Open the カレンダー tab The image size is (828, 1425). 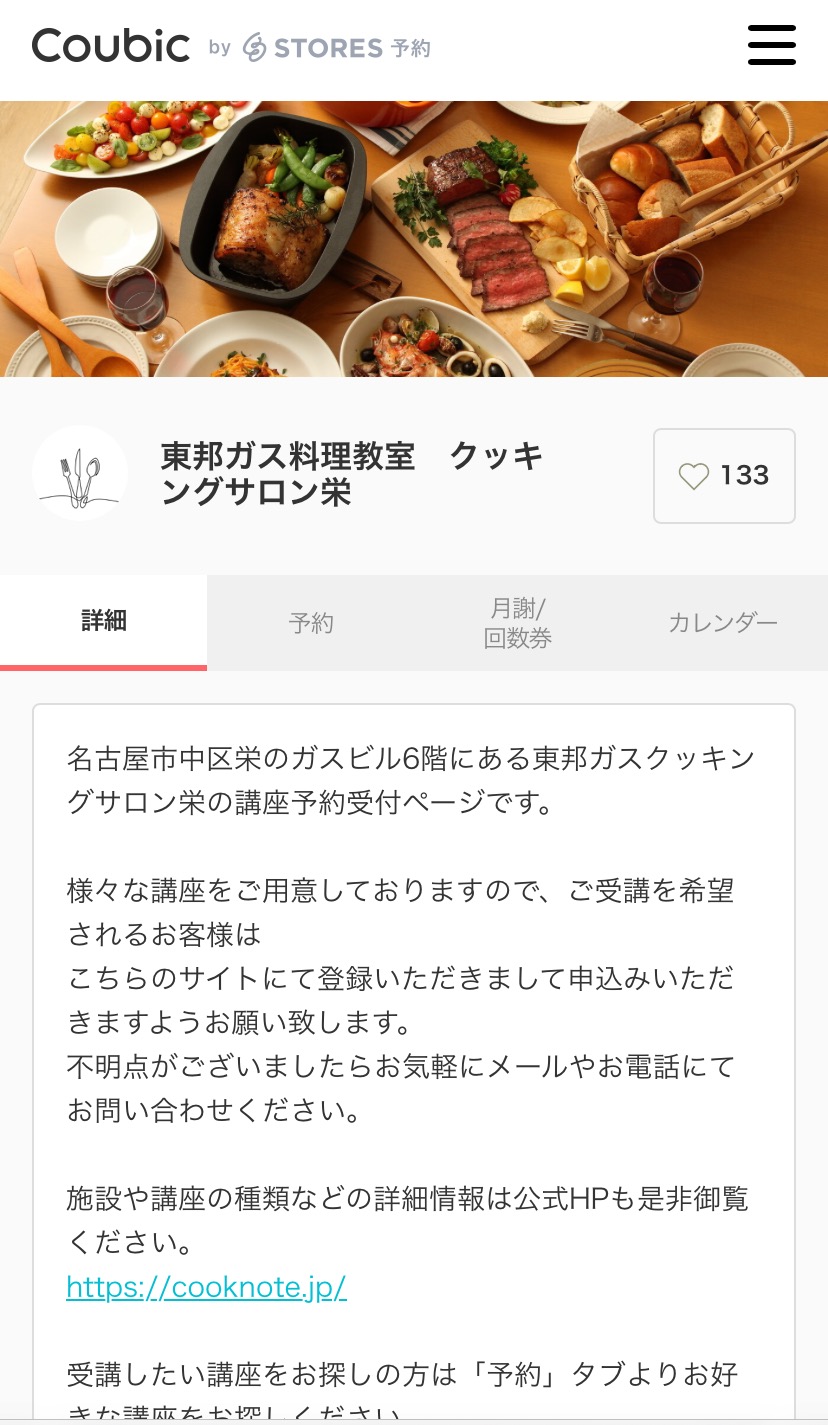(x=723, y=623)
